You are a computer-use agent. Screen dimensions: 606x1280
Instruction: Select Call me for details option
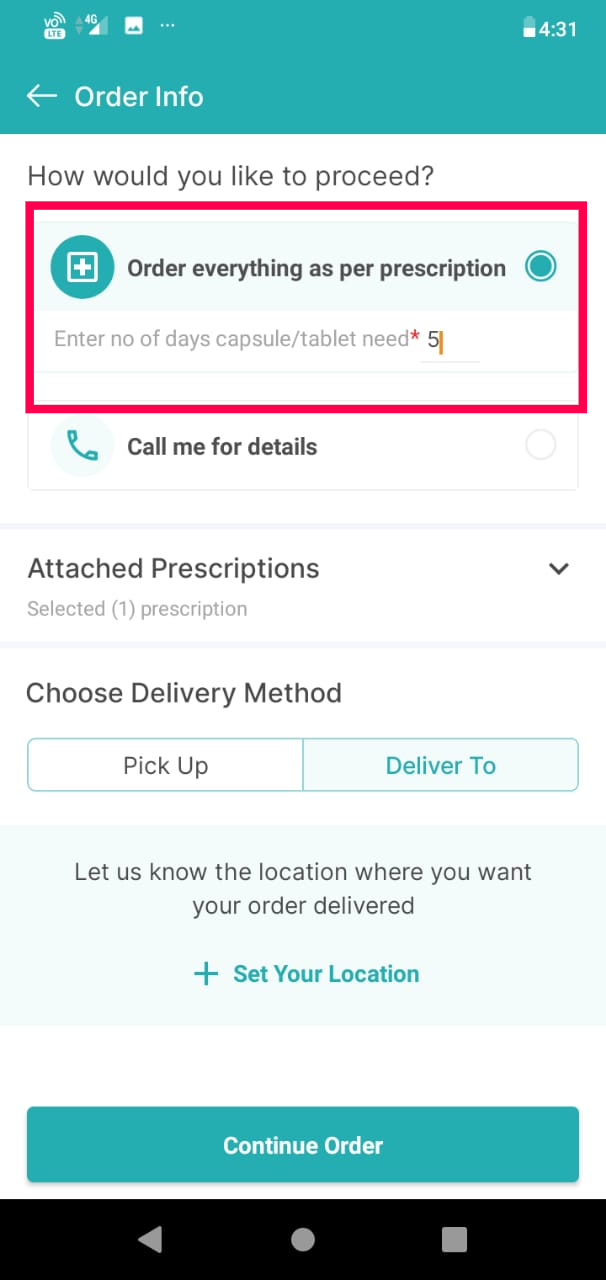click(x=540, y=446)
